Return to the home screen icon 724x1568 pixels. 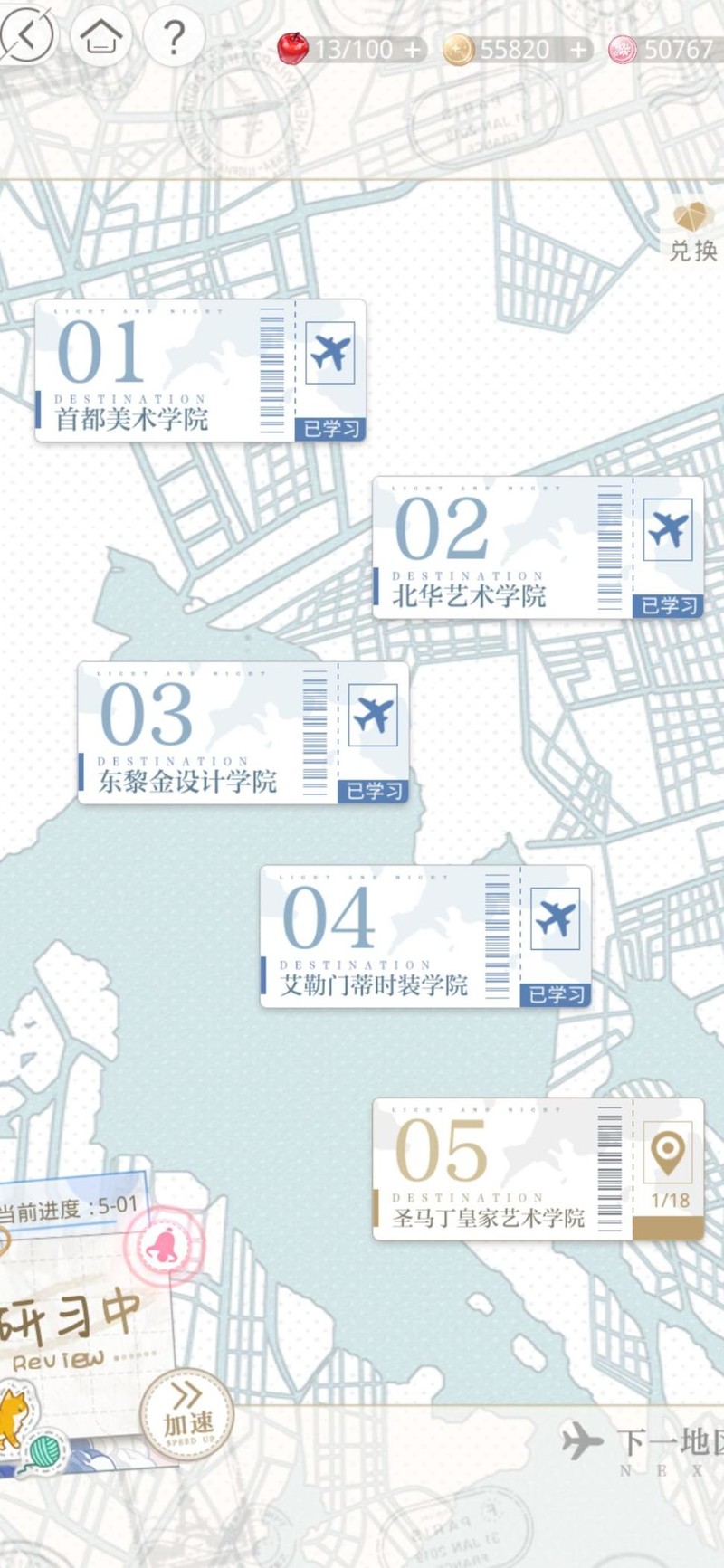click(100, 36)
